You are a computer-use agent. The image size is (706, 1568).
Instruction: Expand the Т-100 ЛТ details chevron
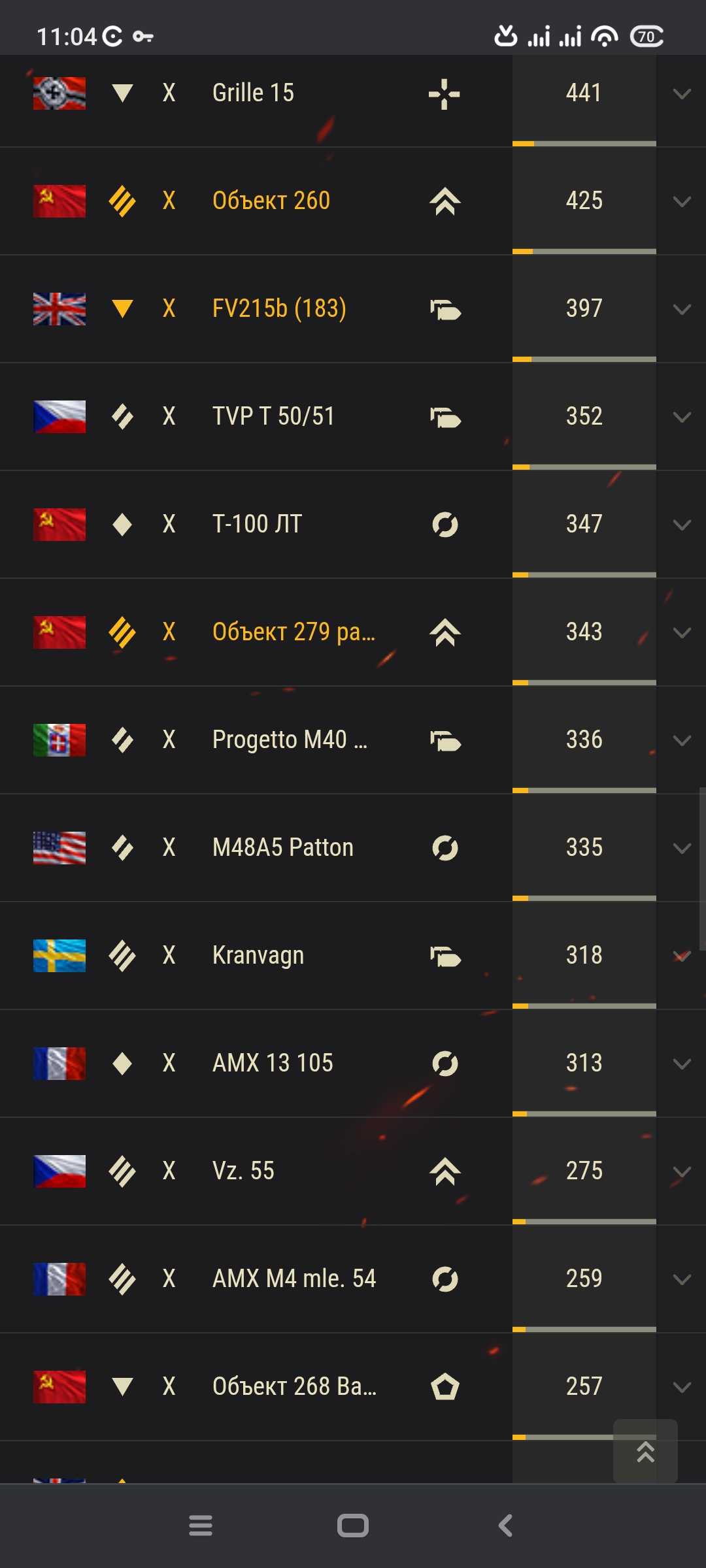click(x=682, y=525)
